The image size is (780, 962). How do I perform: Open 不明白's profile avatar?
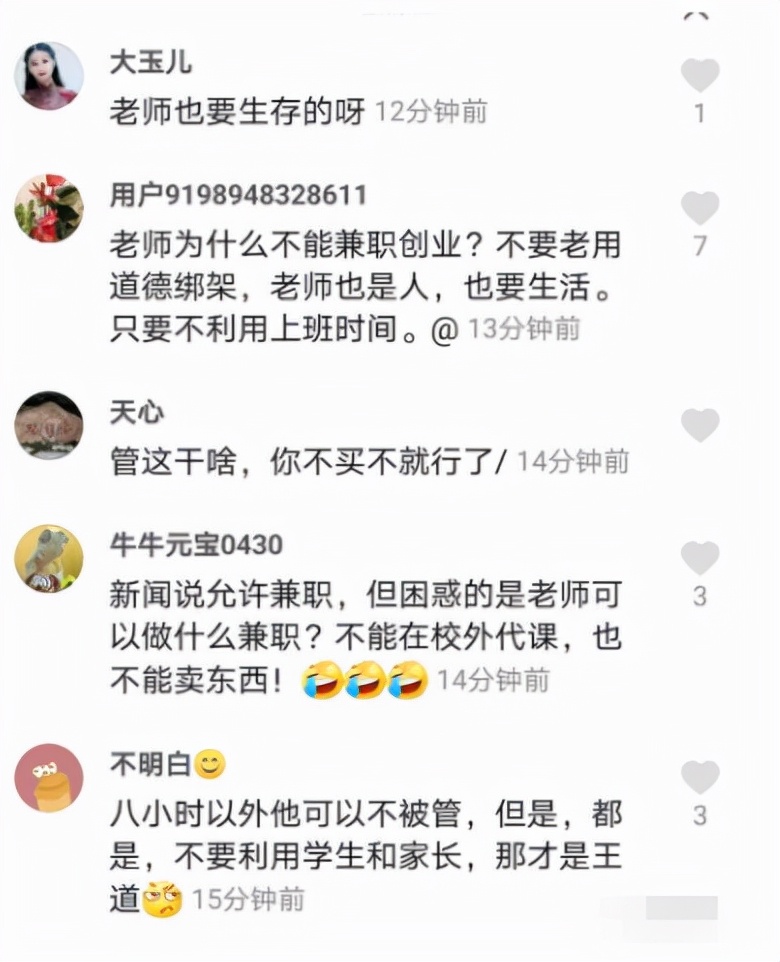click(46, 774)
